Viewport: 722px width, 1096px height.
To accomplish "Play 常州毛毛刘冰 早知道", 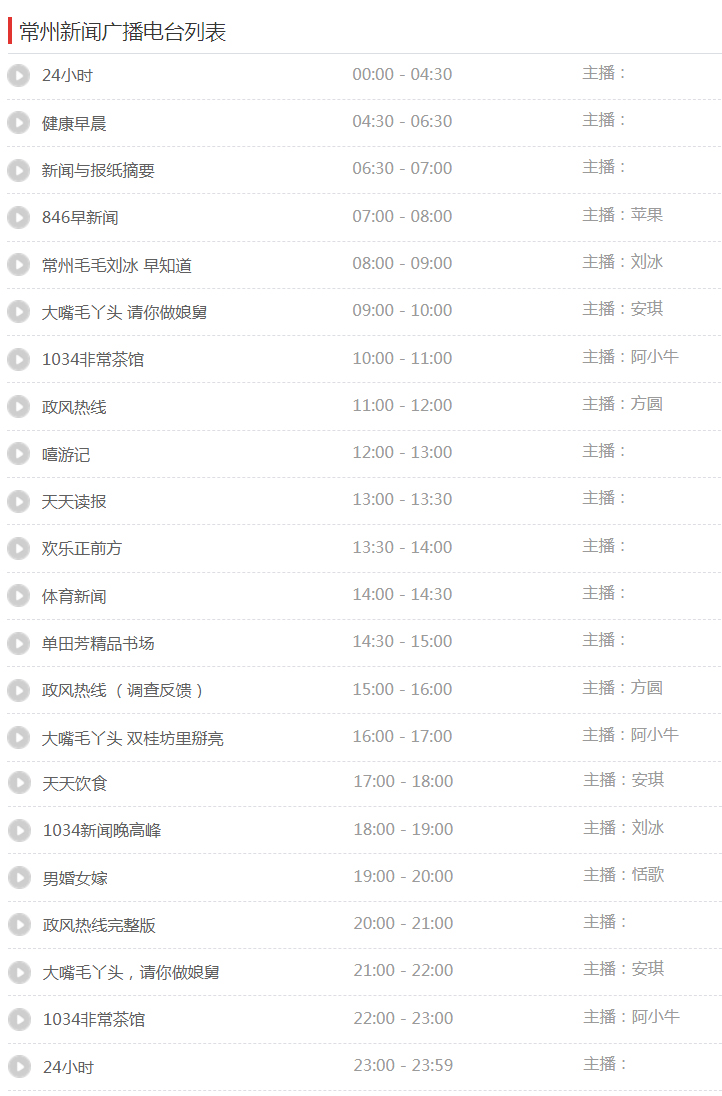I will point(18,265).
